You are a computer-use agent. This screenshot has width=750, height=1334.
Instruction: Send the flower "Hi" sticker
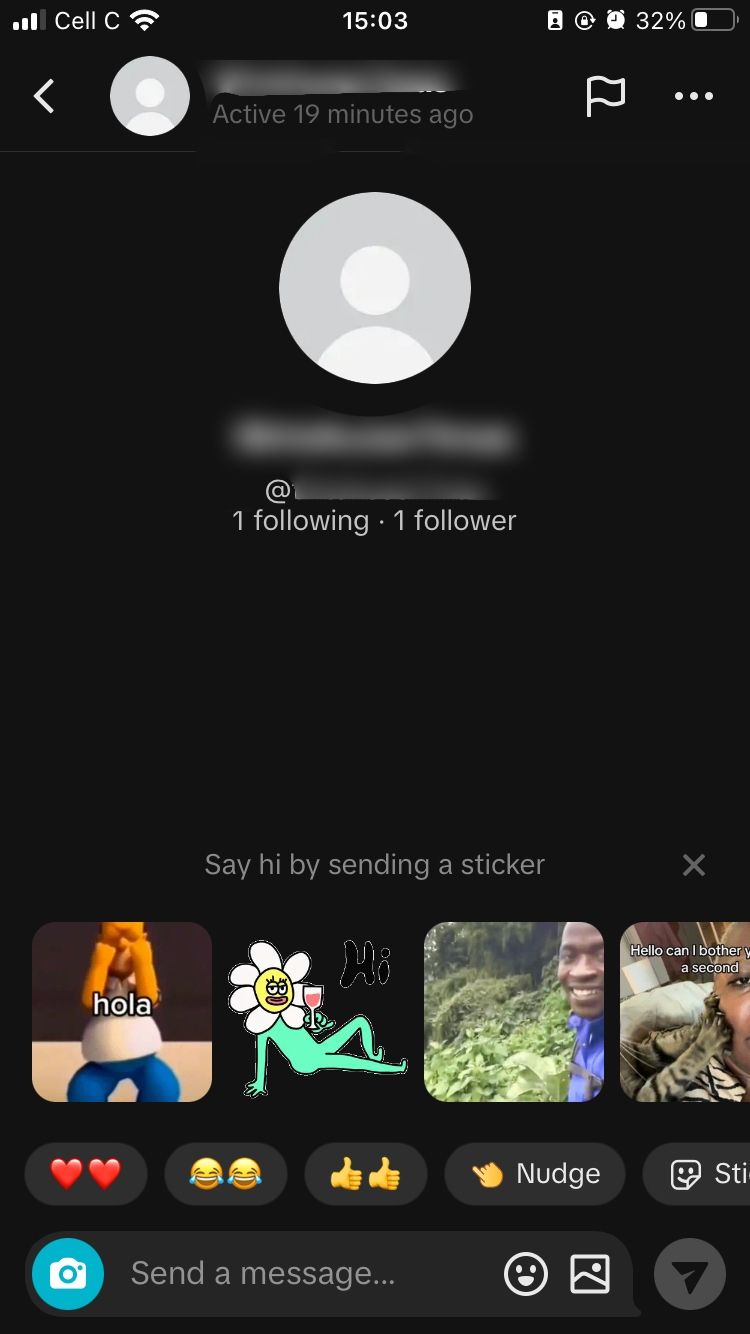pyautogui.click(x=318, y=1011)
